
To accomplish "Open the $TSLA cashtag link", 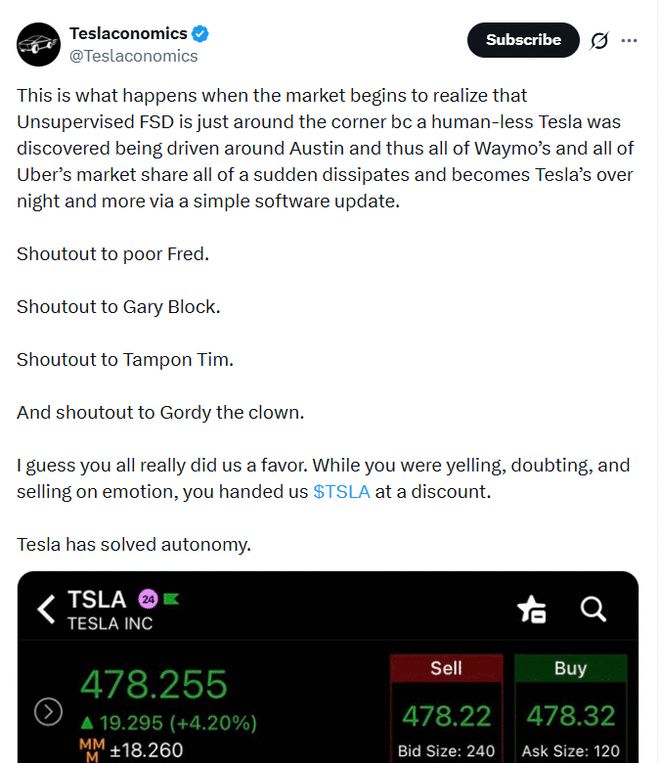I will point(342,492).
